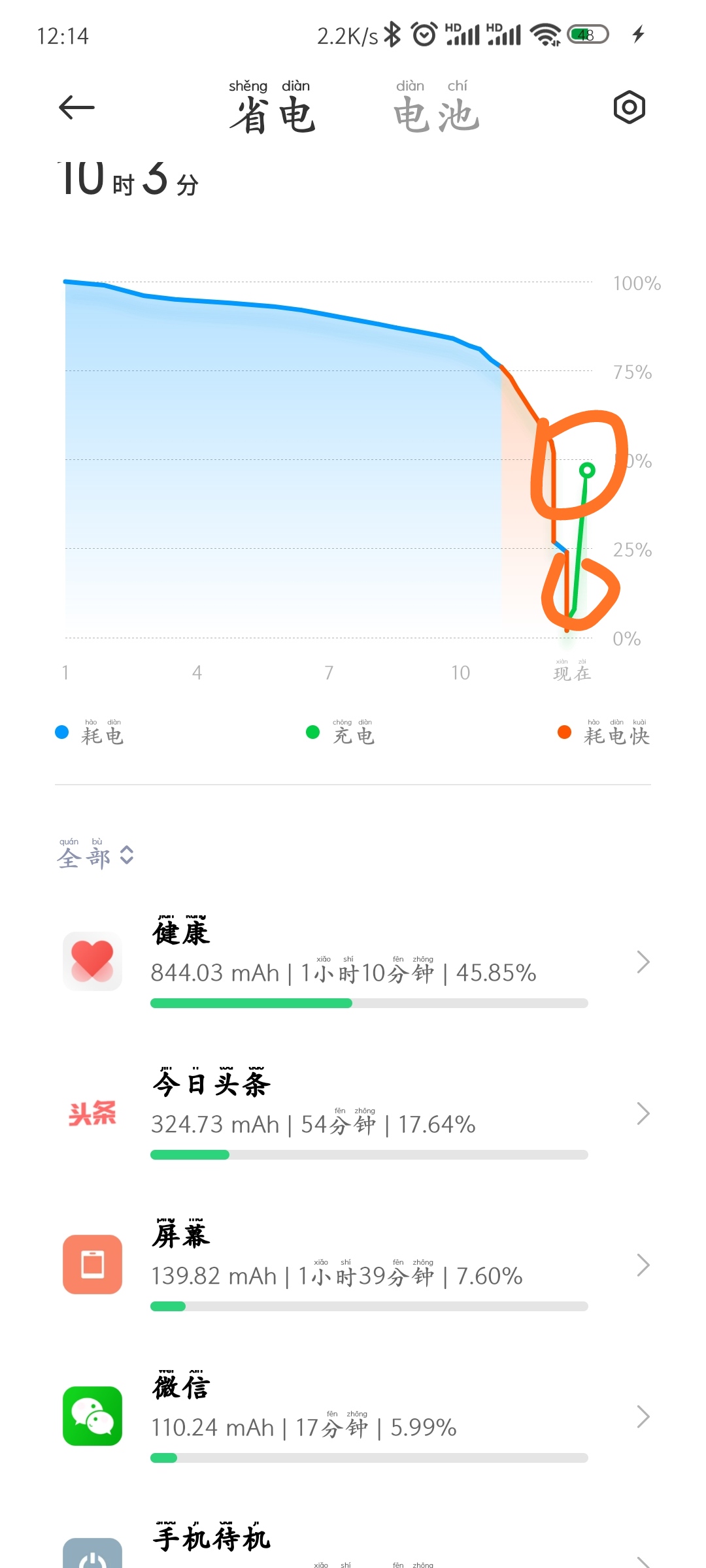Go back using the arrow icon
The width and height of the screenshot is (706, 1568).
[76, 107]
